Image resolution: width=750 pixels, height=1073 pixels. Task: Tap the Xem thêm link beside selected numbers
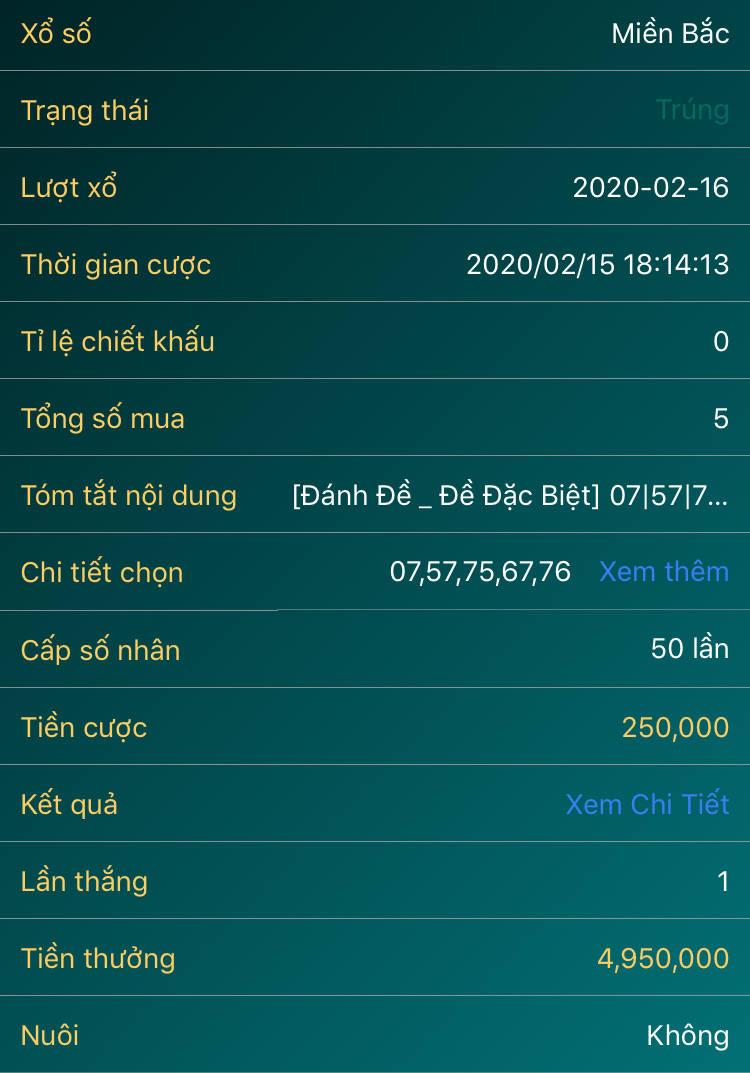pyautogui.click(x=663, y=572)
